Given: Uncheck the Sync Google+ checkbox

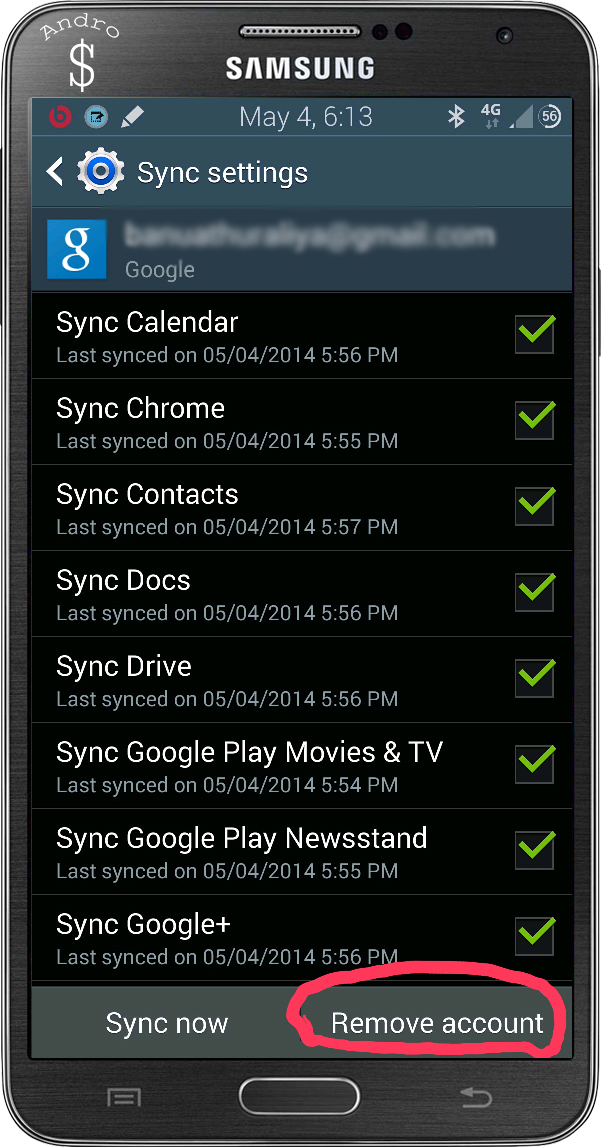Looking at the screenshot, I should (x=535, y=935).
